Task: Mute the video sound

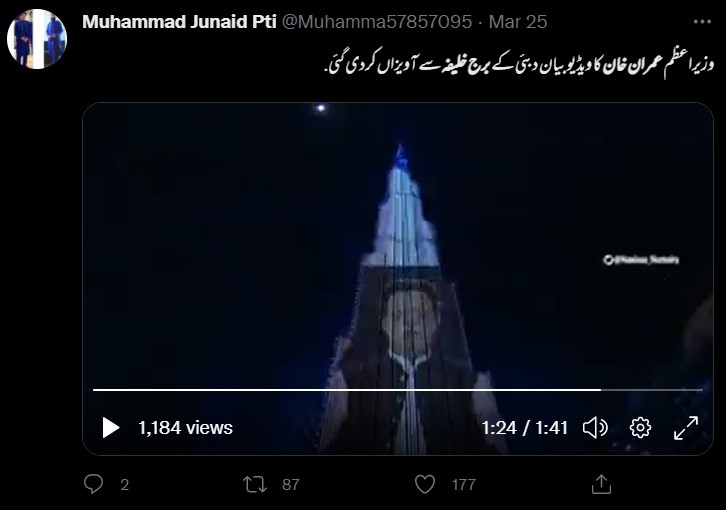Action: coord(595,428)
